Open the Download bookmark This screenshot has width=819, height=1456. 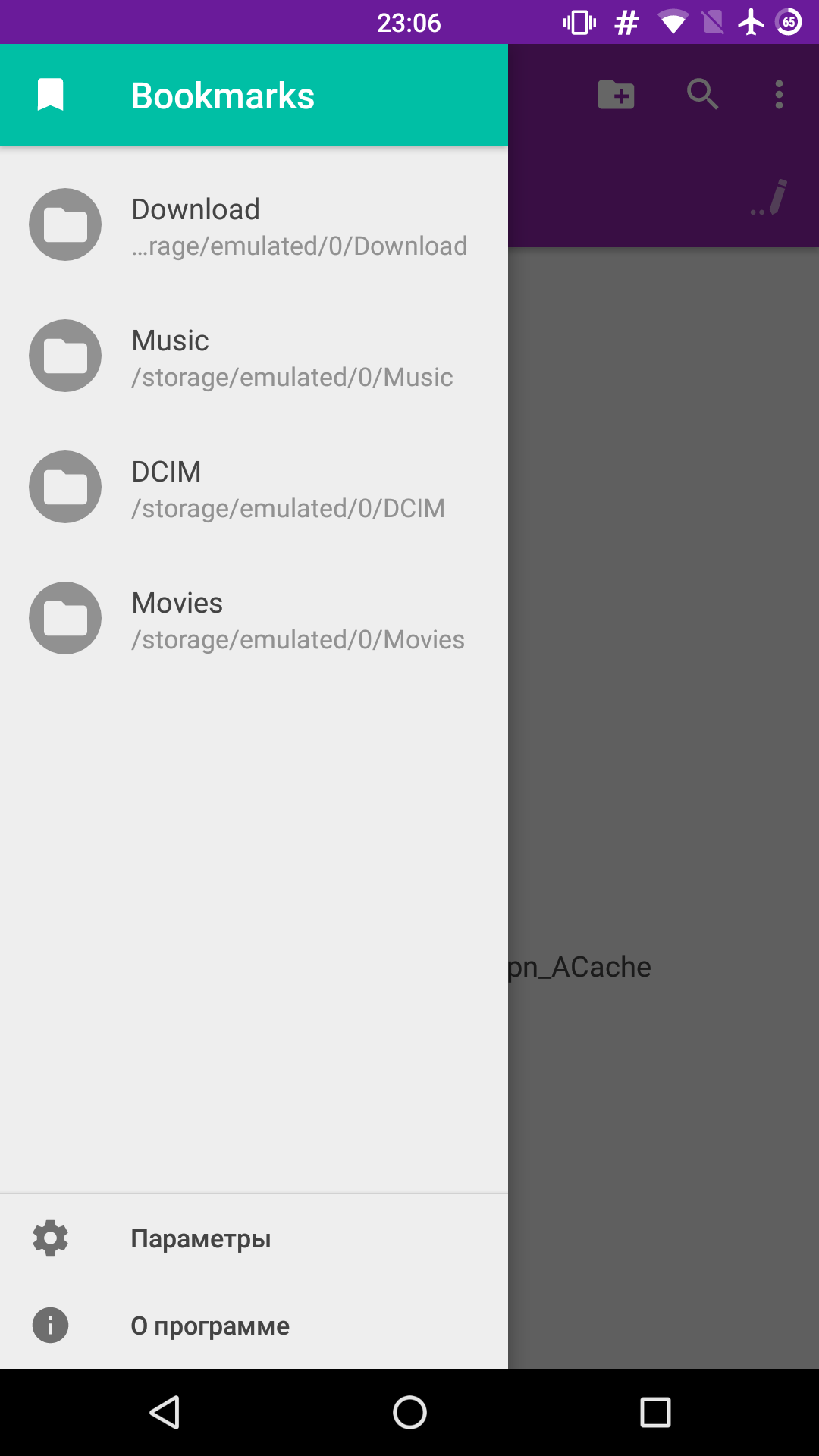click(254, 225)
